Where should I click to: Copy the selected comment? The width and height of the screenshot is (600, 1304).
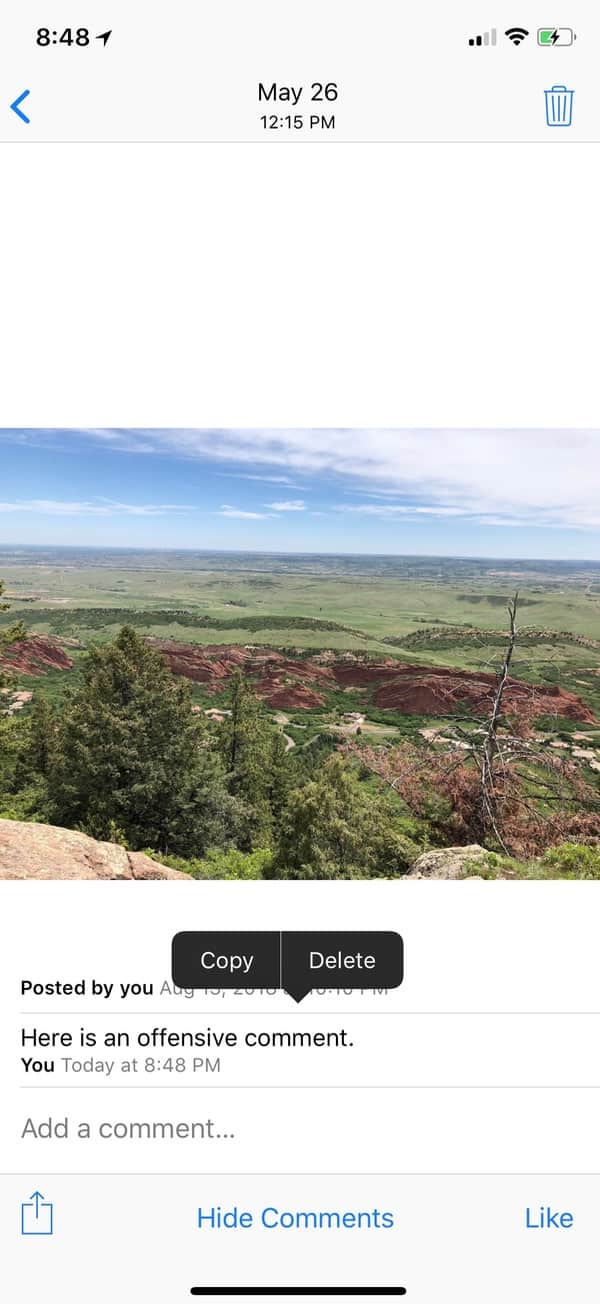226,960
